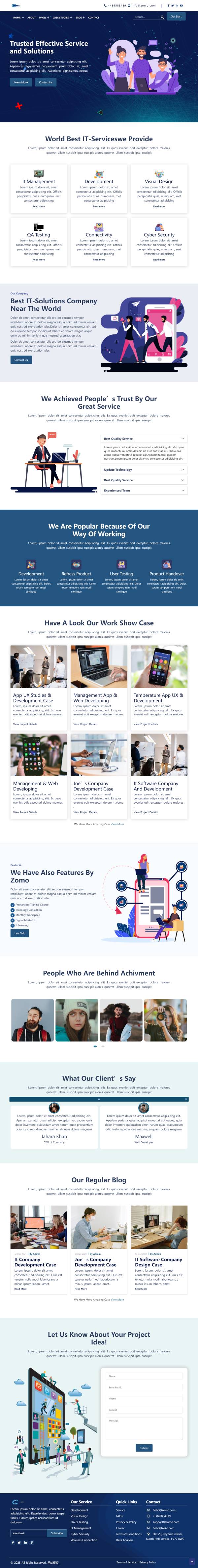Tap the Lets Talk button

(19, 933)
